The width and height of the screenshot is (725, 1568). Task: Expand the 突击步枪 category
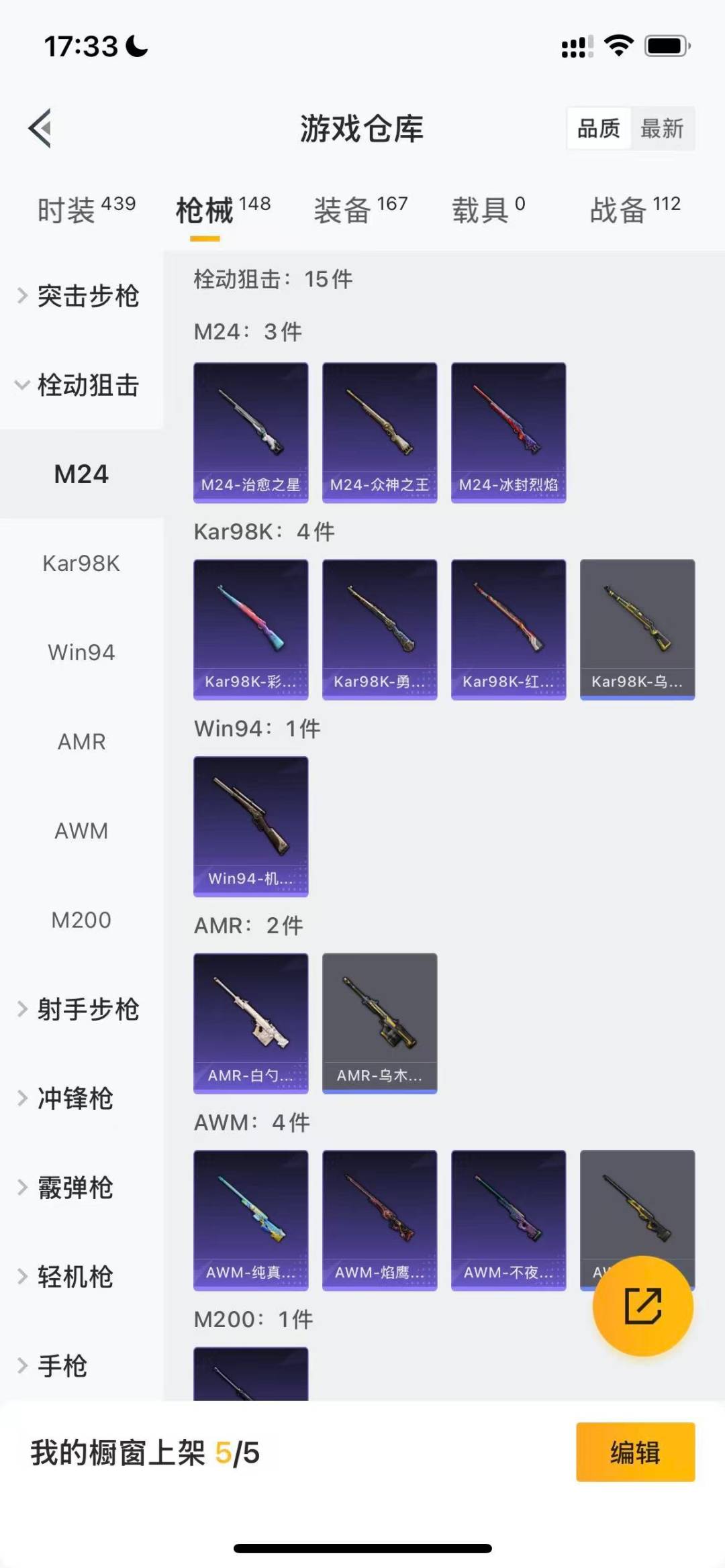pyautogui.click(x=81, y=296)
